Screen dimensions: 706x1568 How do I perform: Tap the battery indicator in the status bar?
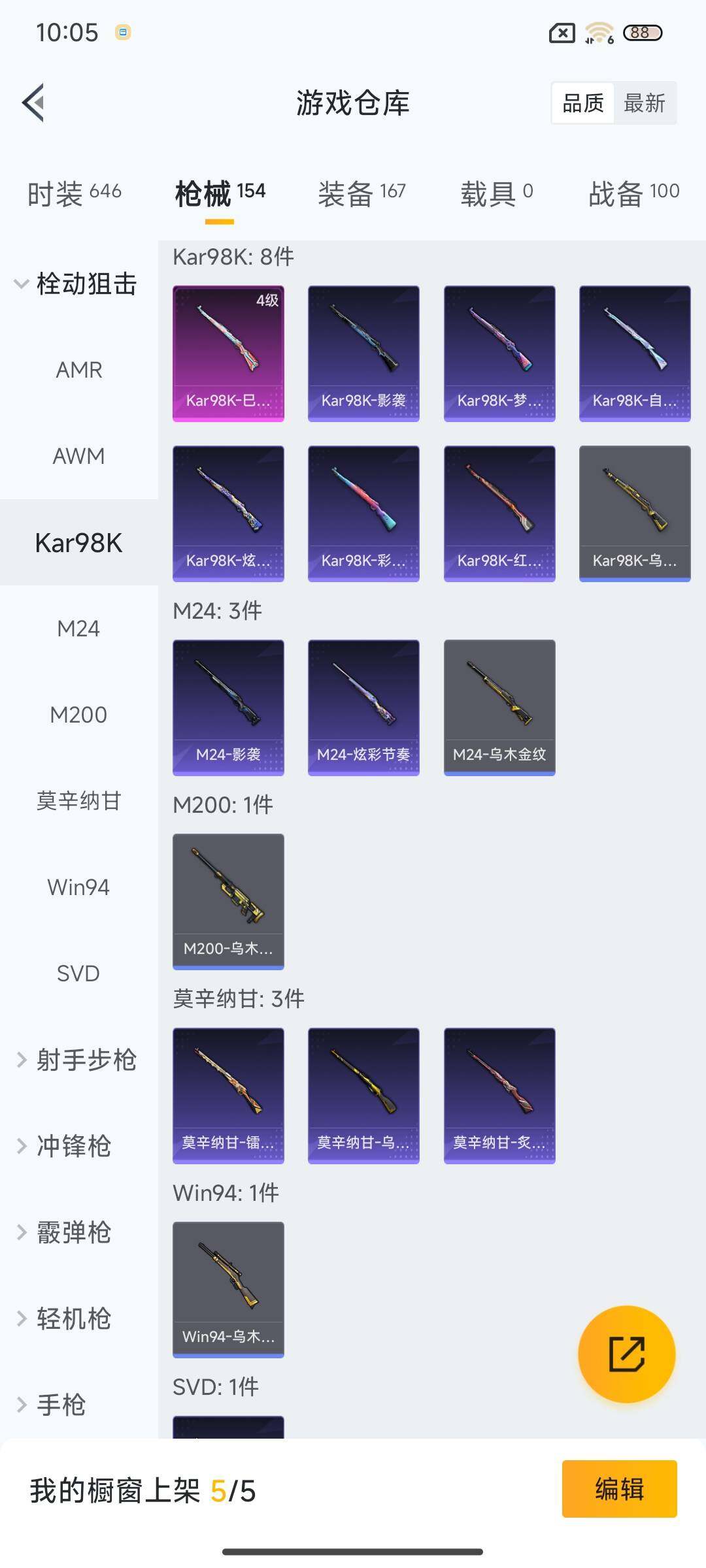click(643, 31)
